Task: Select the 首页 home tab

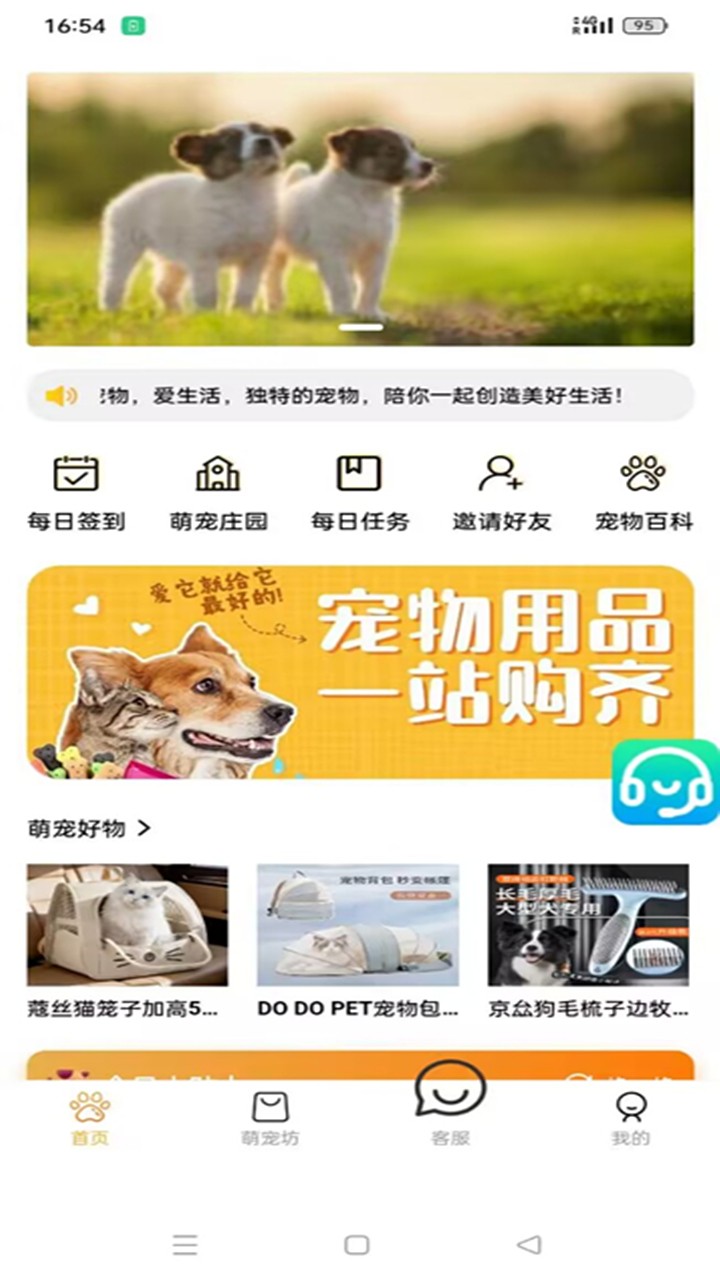Action: 90,1118
